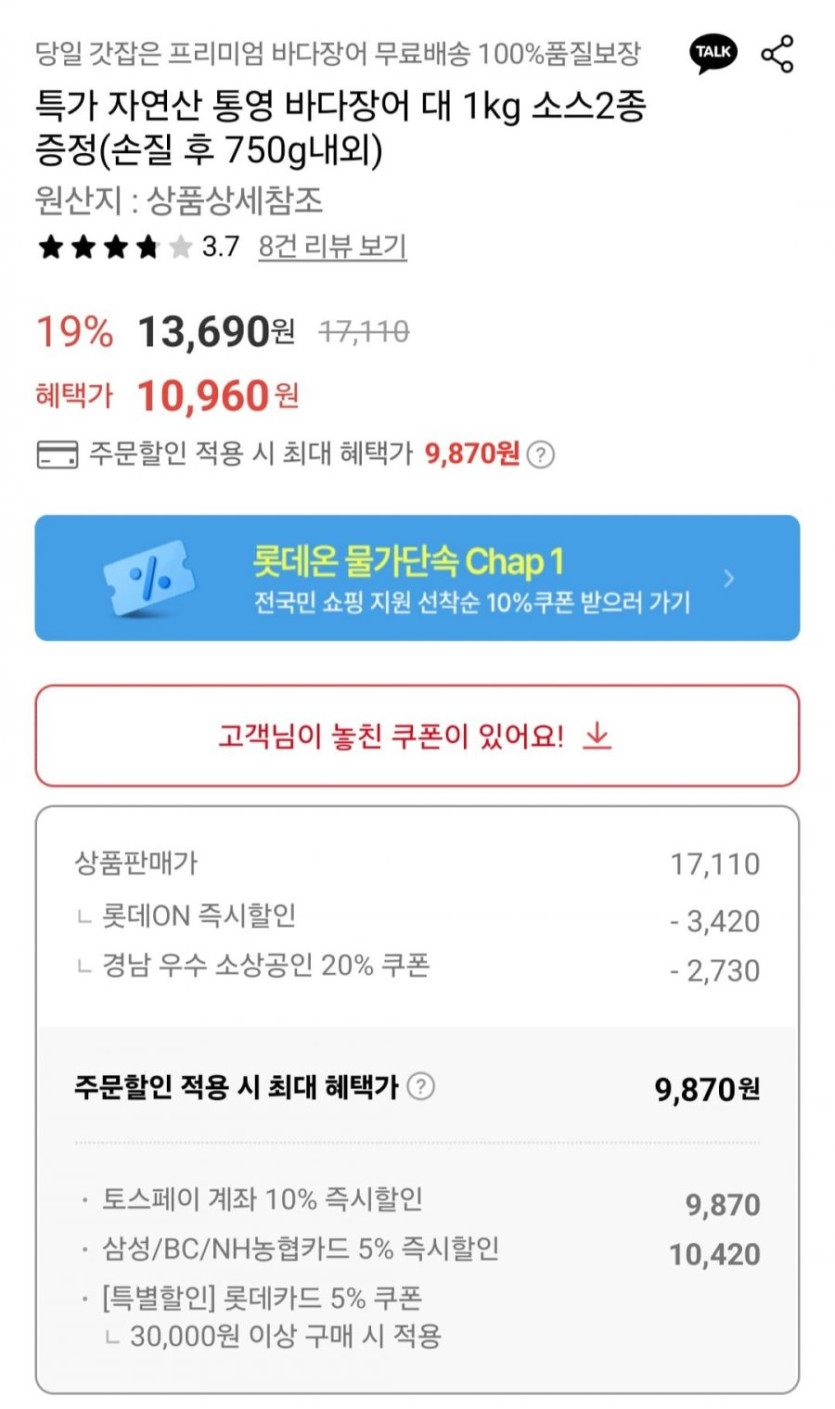
Task: Tap the help icon in the price breakdown box
Action: (x=422, y=1087)
